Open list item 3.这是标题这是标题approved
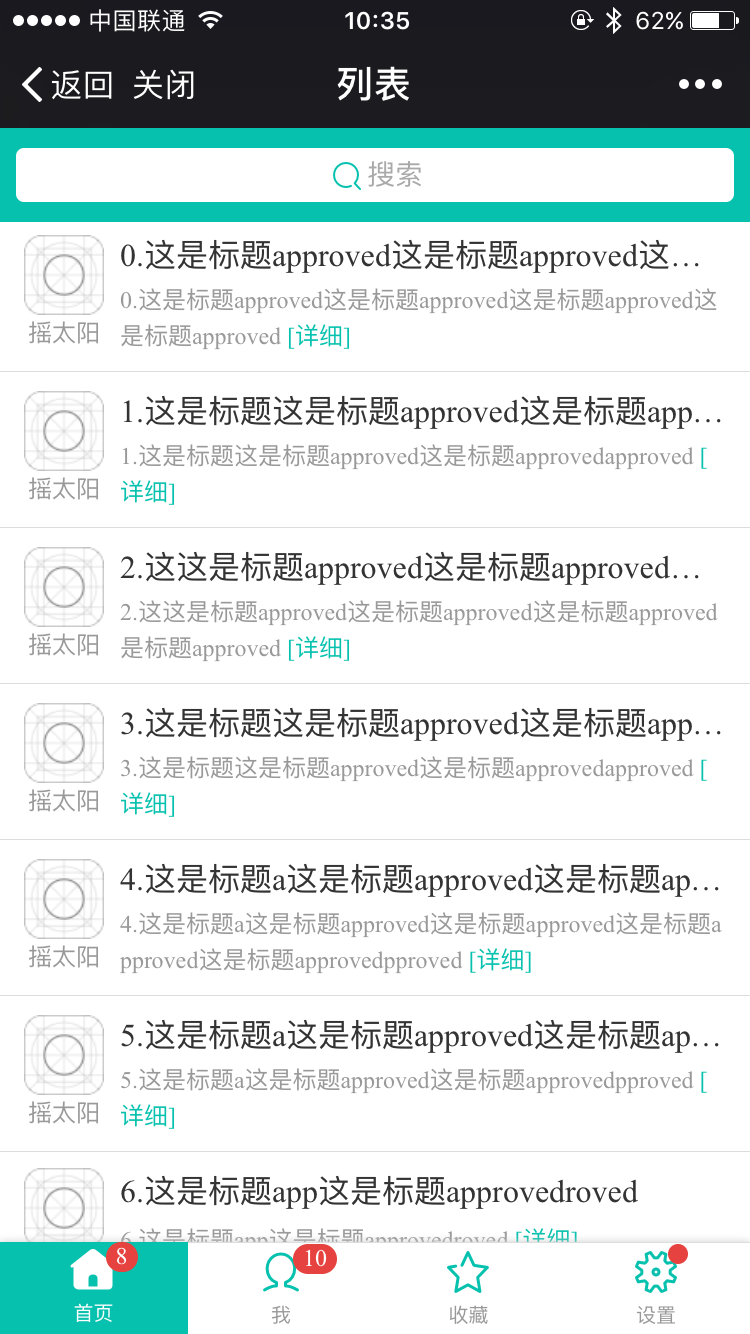Screen dimensions: 750x1334 [420, 724]
